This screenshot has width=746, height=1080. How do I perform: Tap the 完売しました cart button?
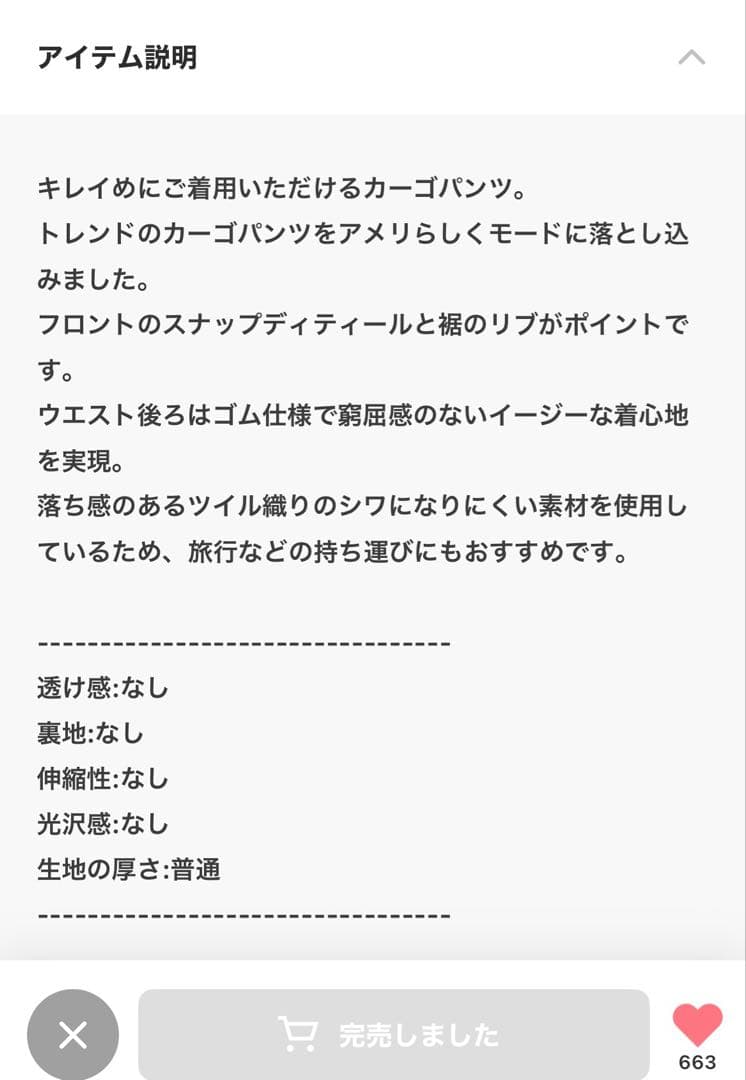click(x=393, y=1034)
